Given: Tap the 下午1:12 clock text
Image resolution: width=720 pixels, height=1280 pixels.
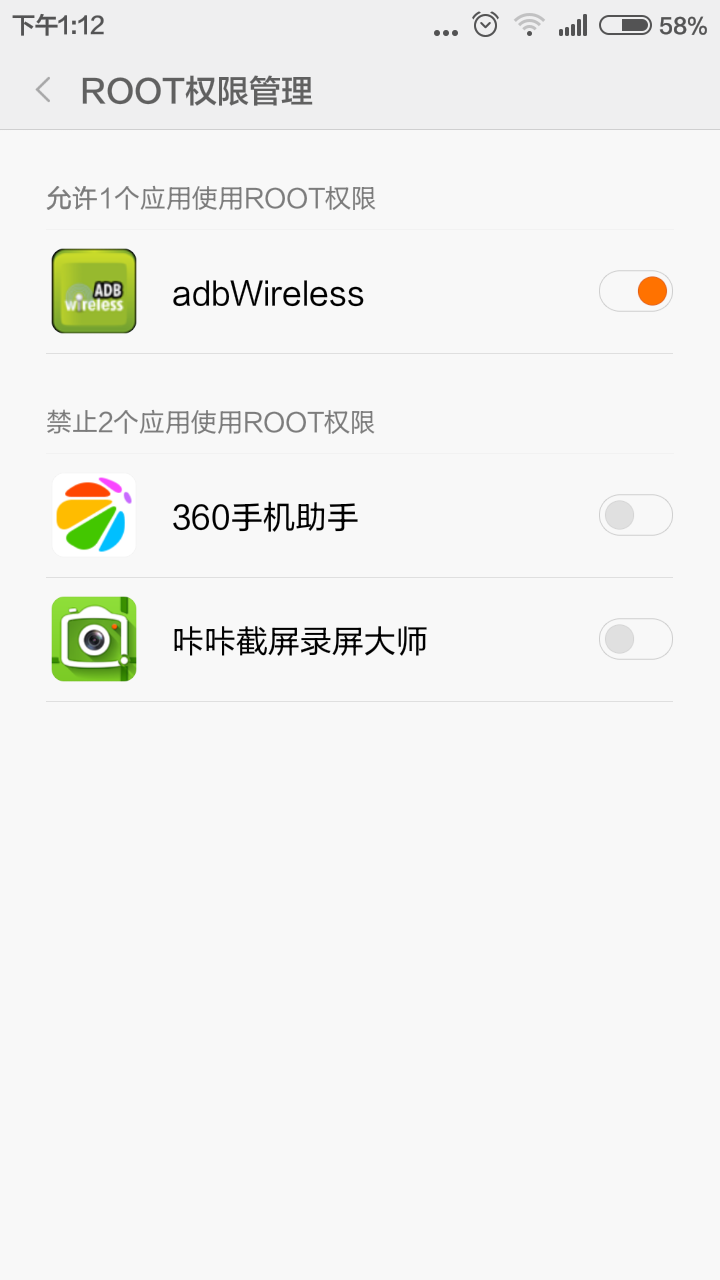Looking at the screenshot, I should (47, 25).
